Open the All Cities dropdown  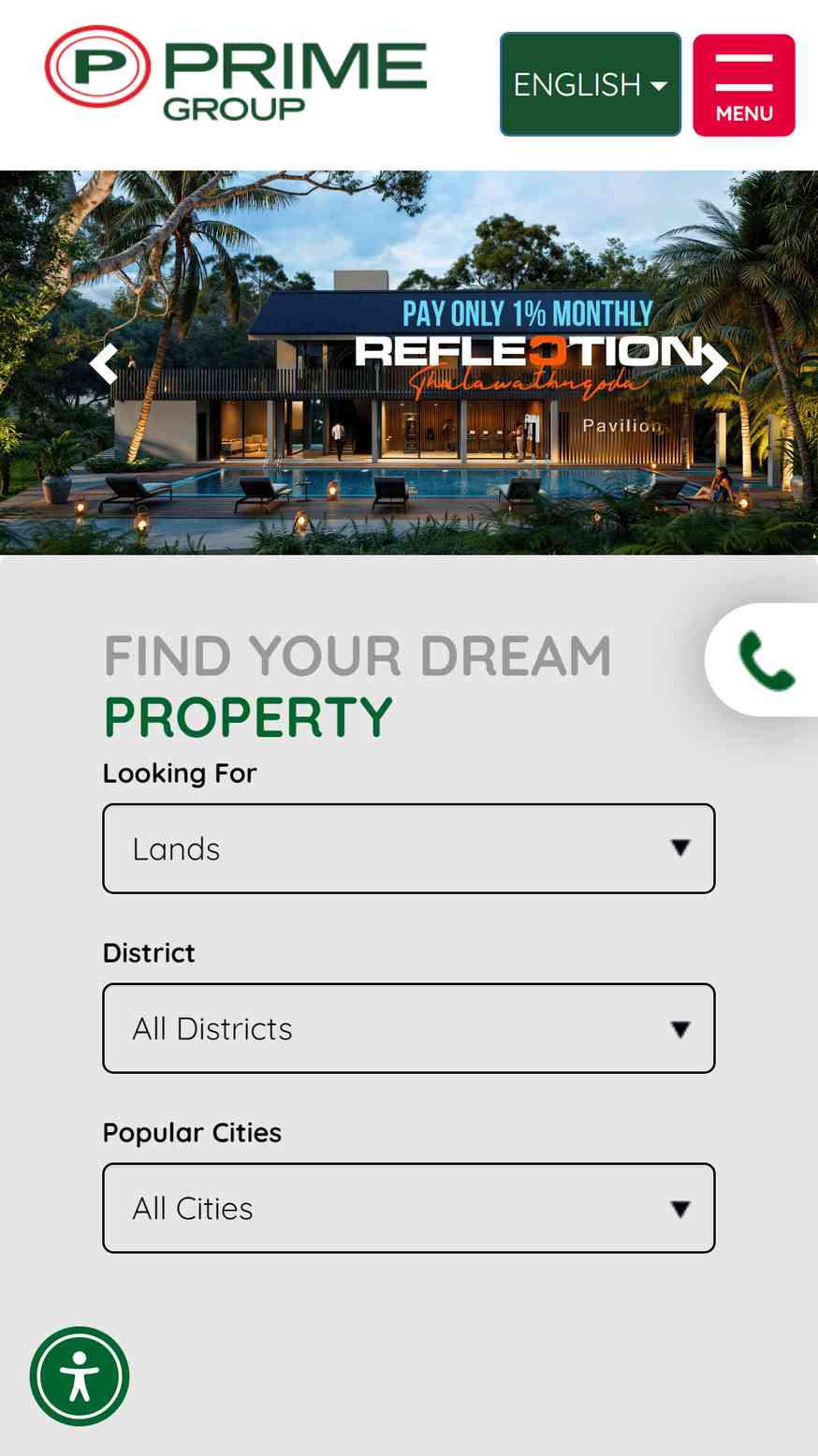(x=409, y=1208)
